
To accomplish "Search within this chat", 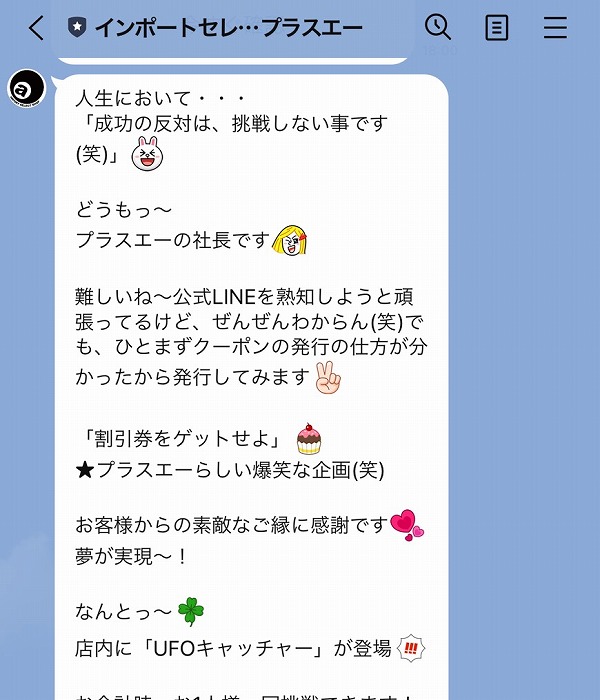I will click(x=437, y=27).
